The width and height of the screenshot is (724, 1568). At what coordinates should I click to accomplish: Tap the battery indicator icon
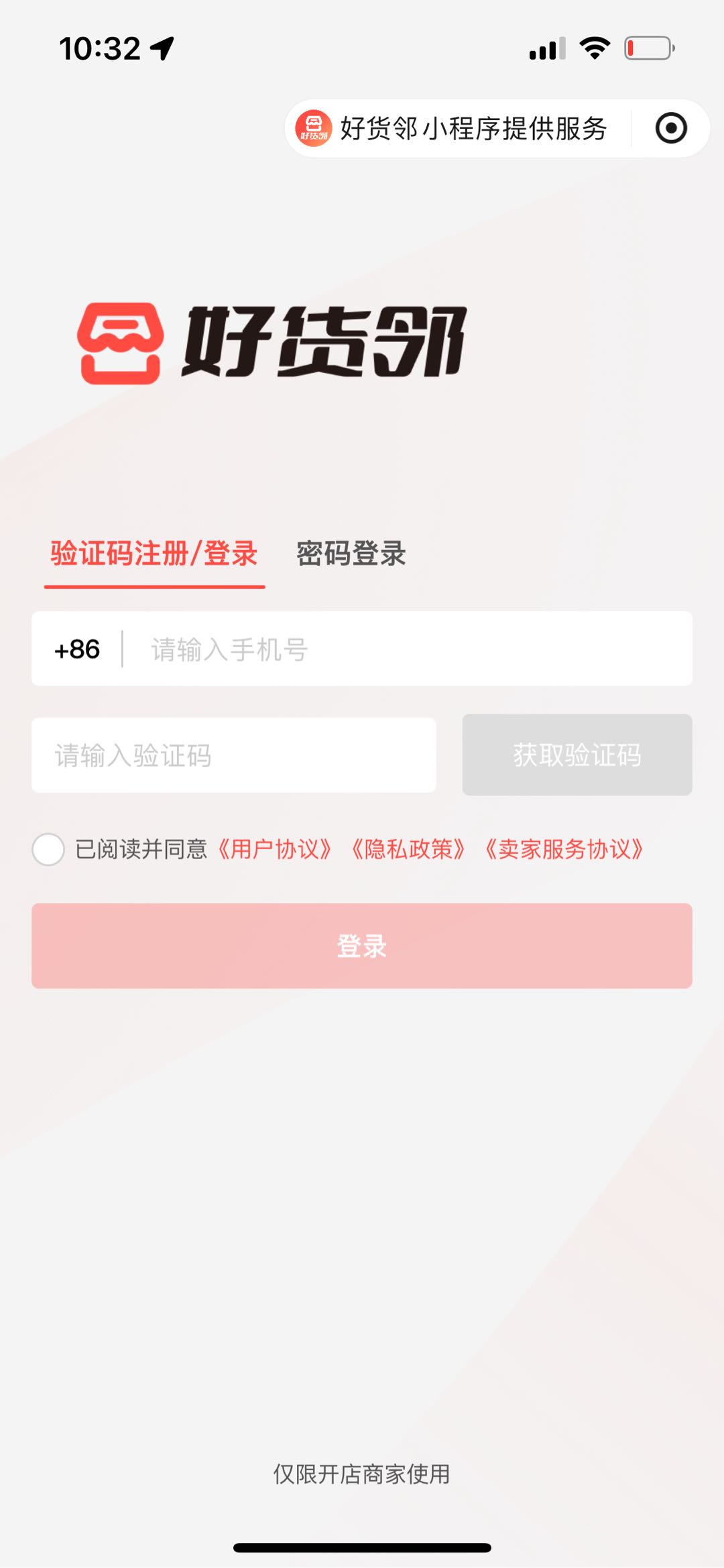(648, 46)
